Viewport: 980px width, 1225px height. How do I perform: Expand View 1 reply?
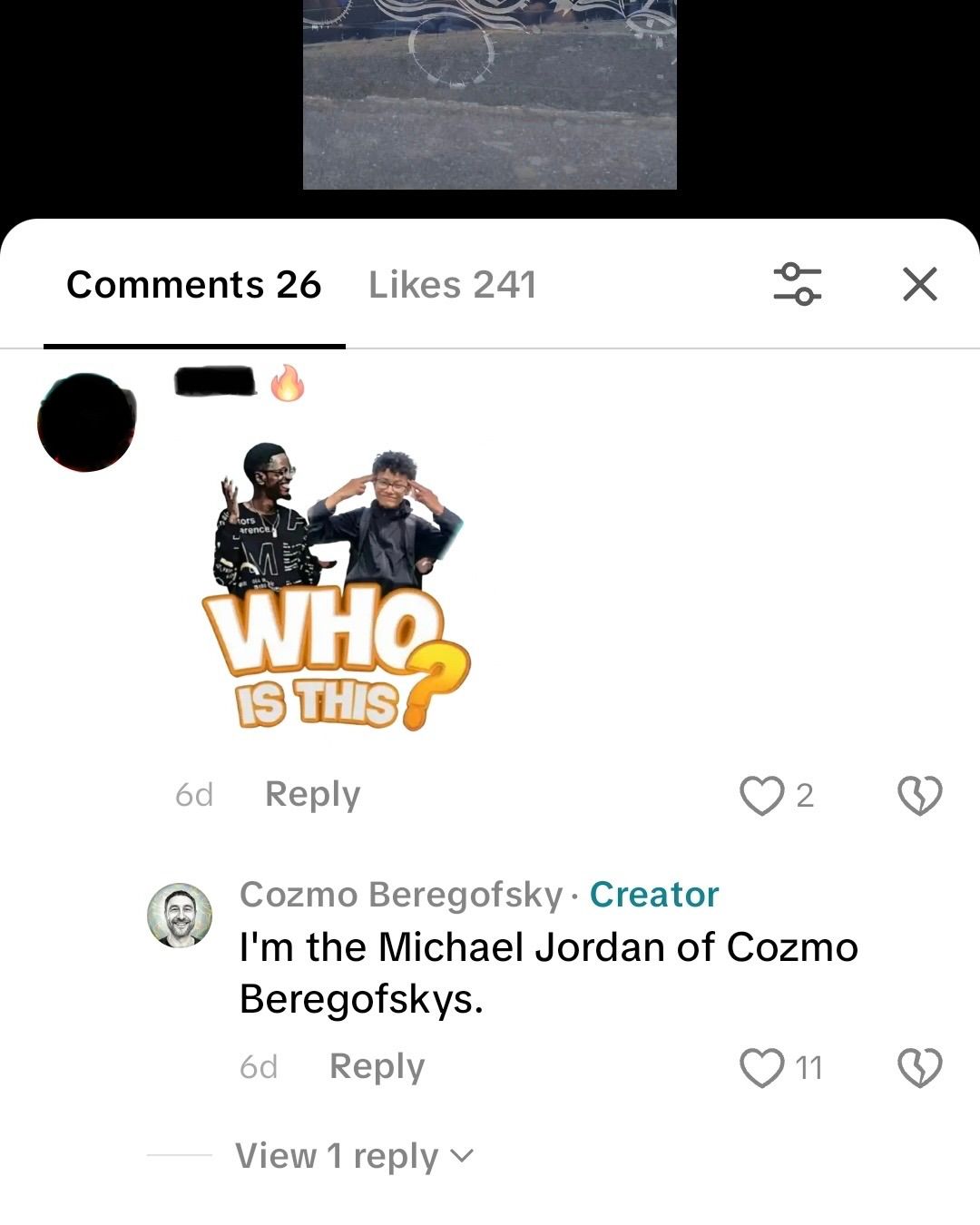click(x=354, y=1156)
